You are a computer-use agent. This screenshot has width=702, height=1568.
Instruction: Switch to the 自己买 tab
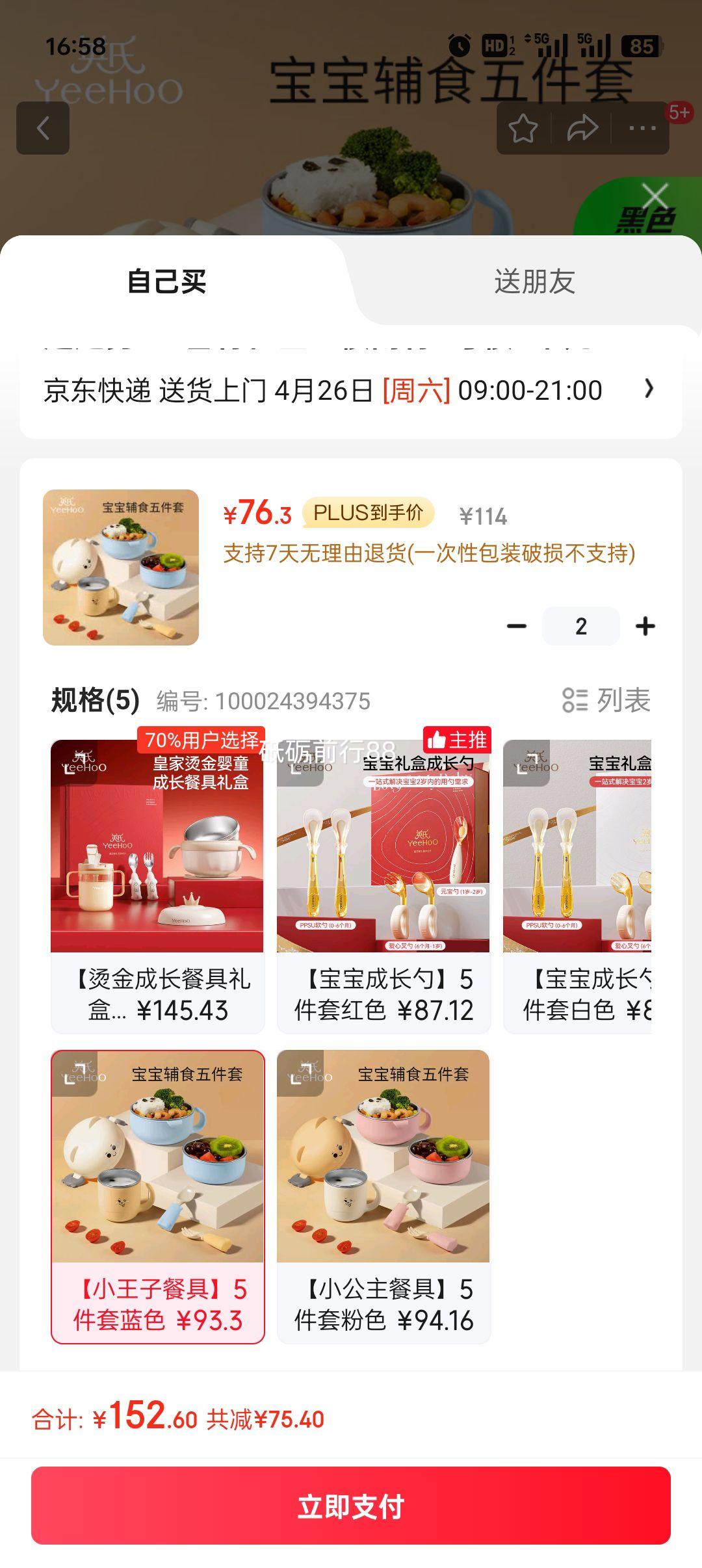click(167, 281)
